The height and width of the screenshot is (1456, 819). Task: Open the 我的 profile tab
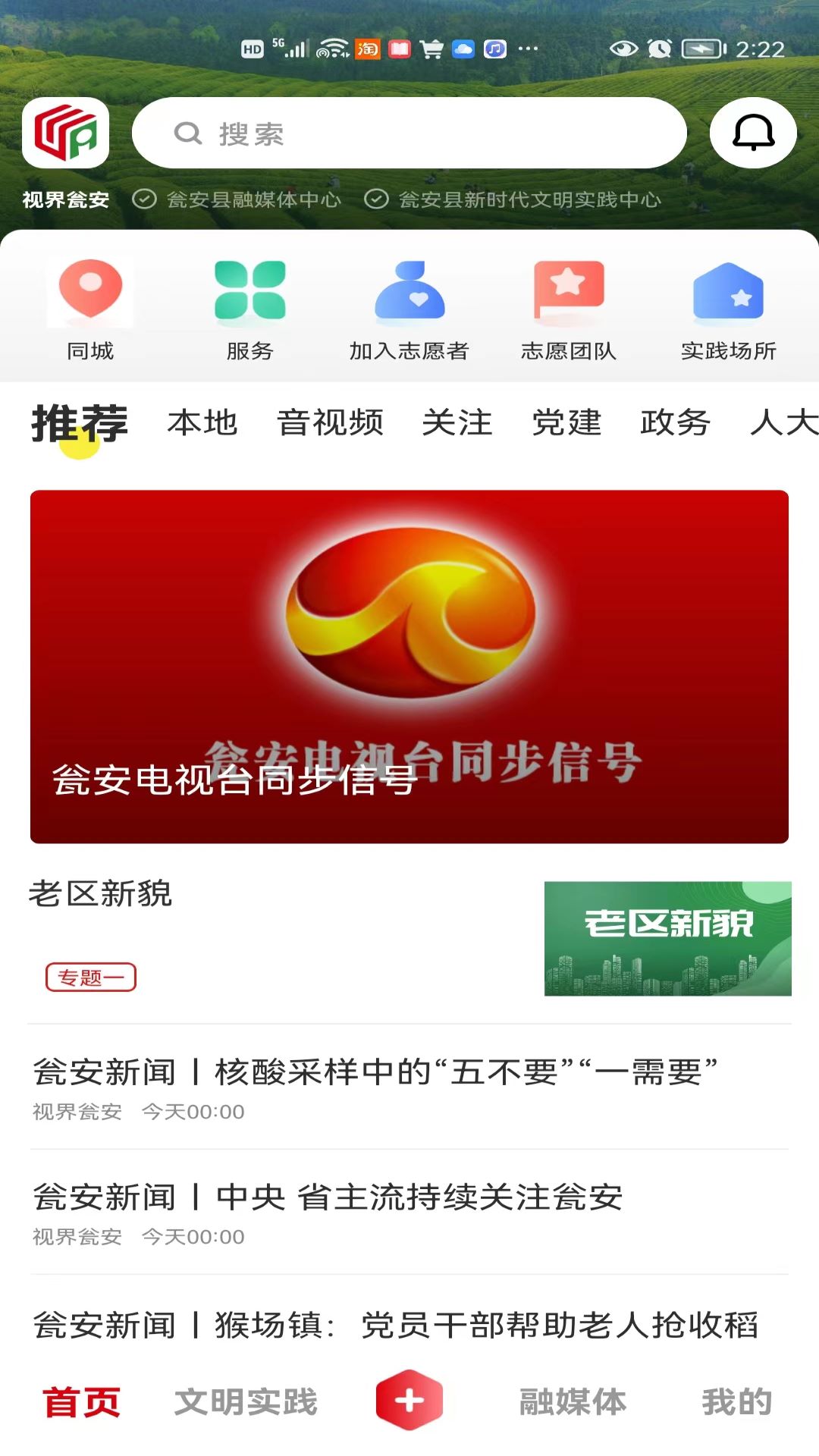tap(736, 1401)
